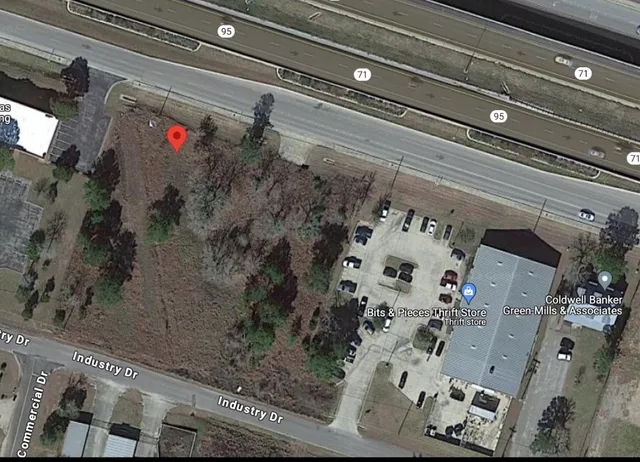This screenshot has width=640, height=462.
Task: Open the Bits & Pieces Thrift Store marker
Action: click(x=468, y=291)
